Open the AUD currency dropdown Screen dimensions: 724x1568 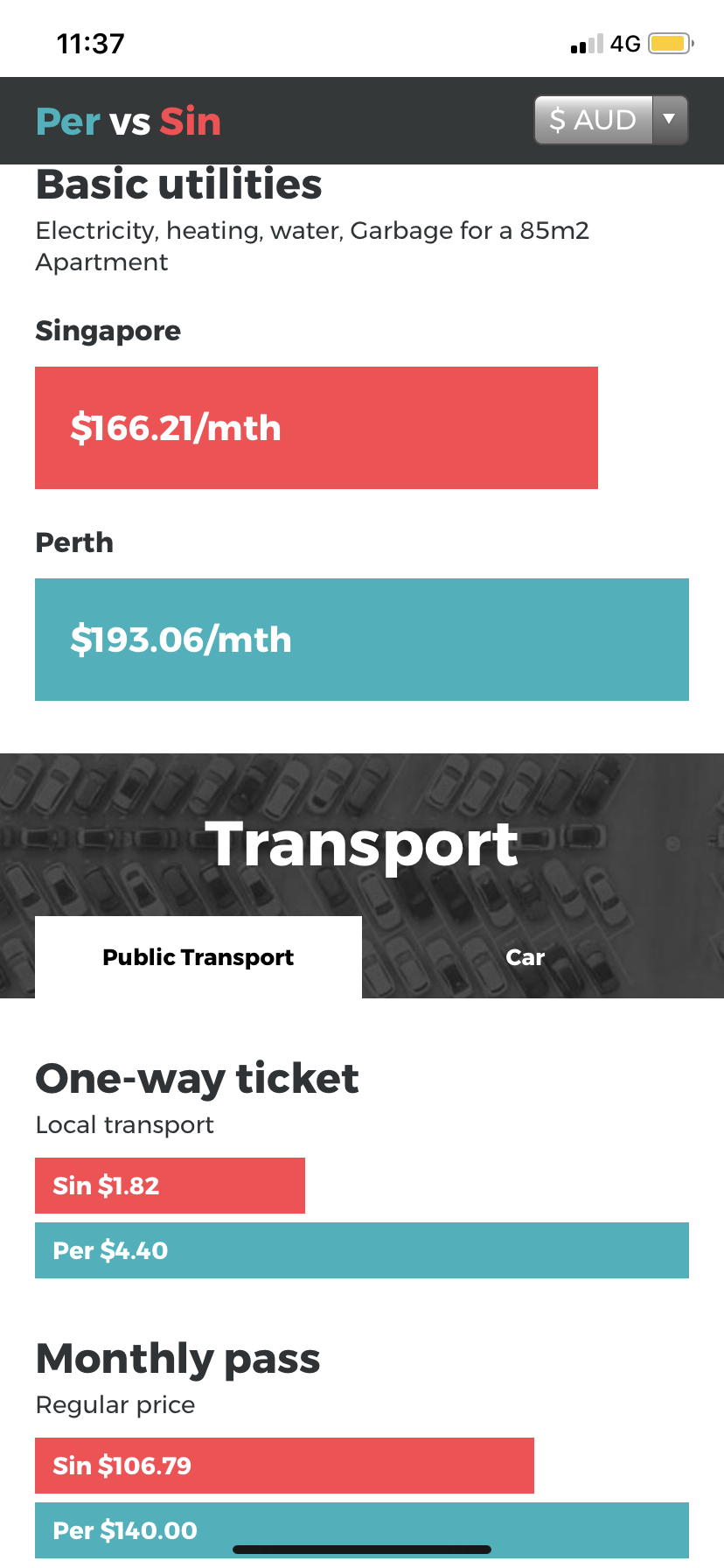(610, 120)
